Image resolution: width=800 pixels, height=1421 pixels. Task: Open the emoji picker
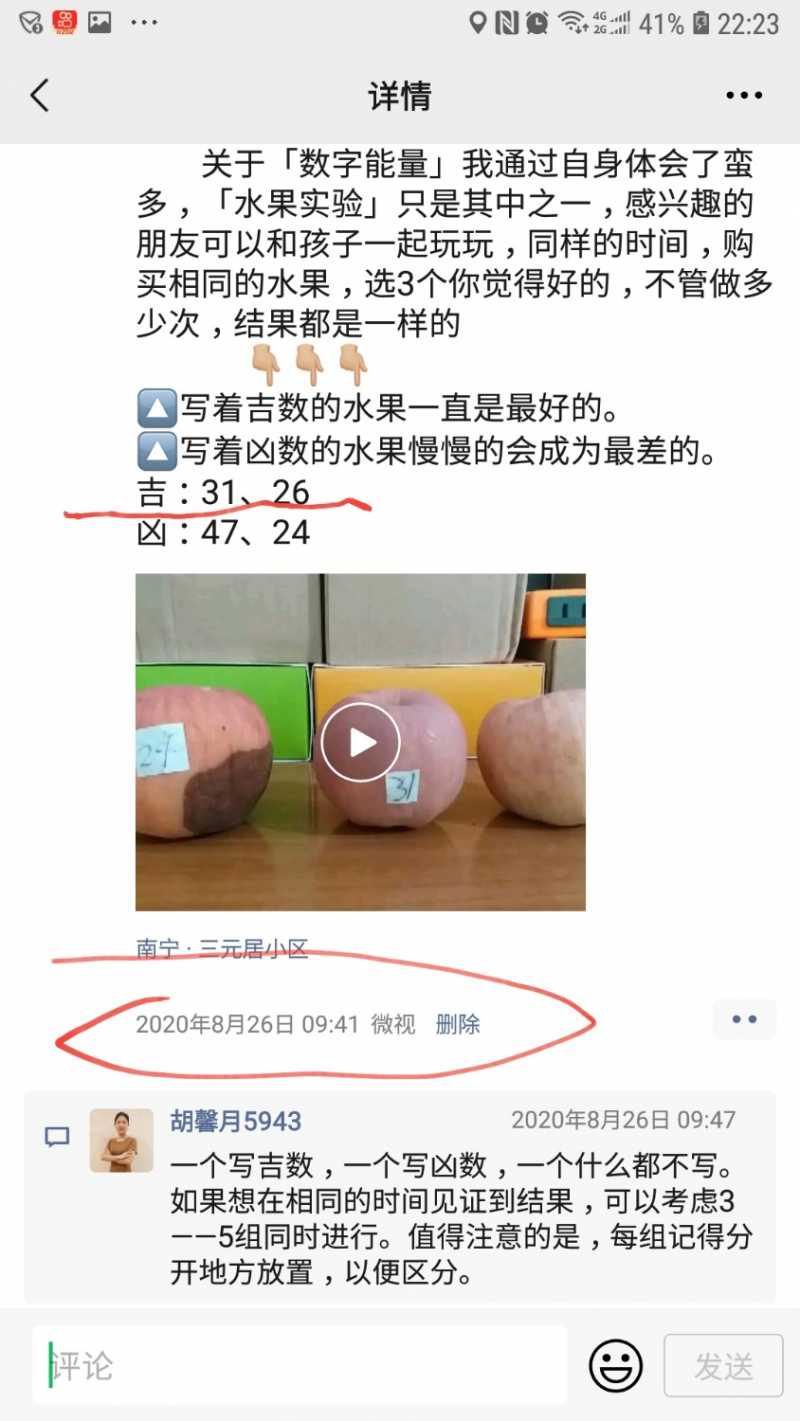coord(615,1366)
